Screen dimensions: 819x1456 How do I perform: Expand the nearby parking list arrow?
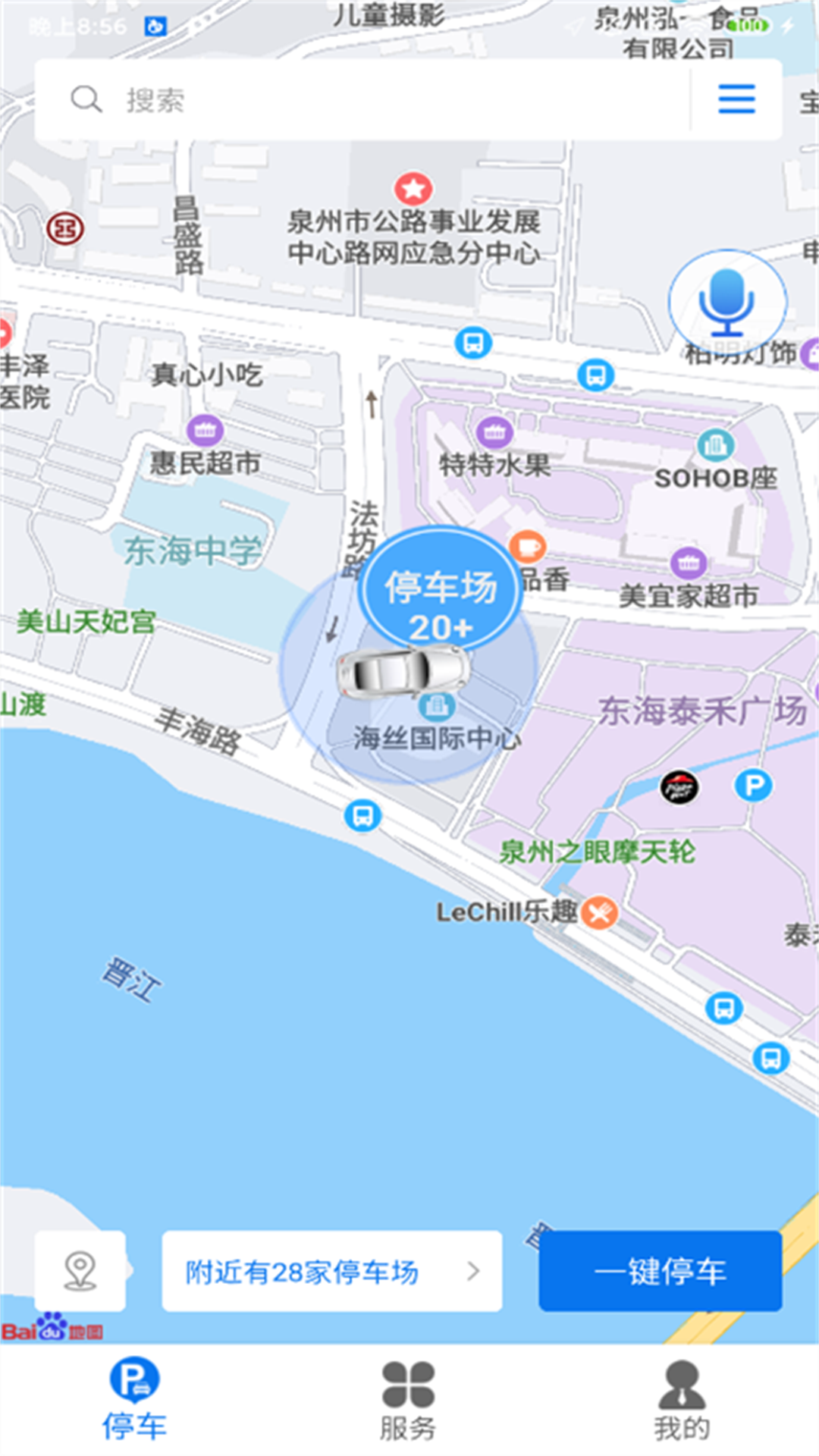click(x=474, y=1272)
